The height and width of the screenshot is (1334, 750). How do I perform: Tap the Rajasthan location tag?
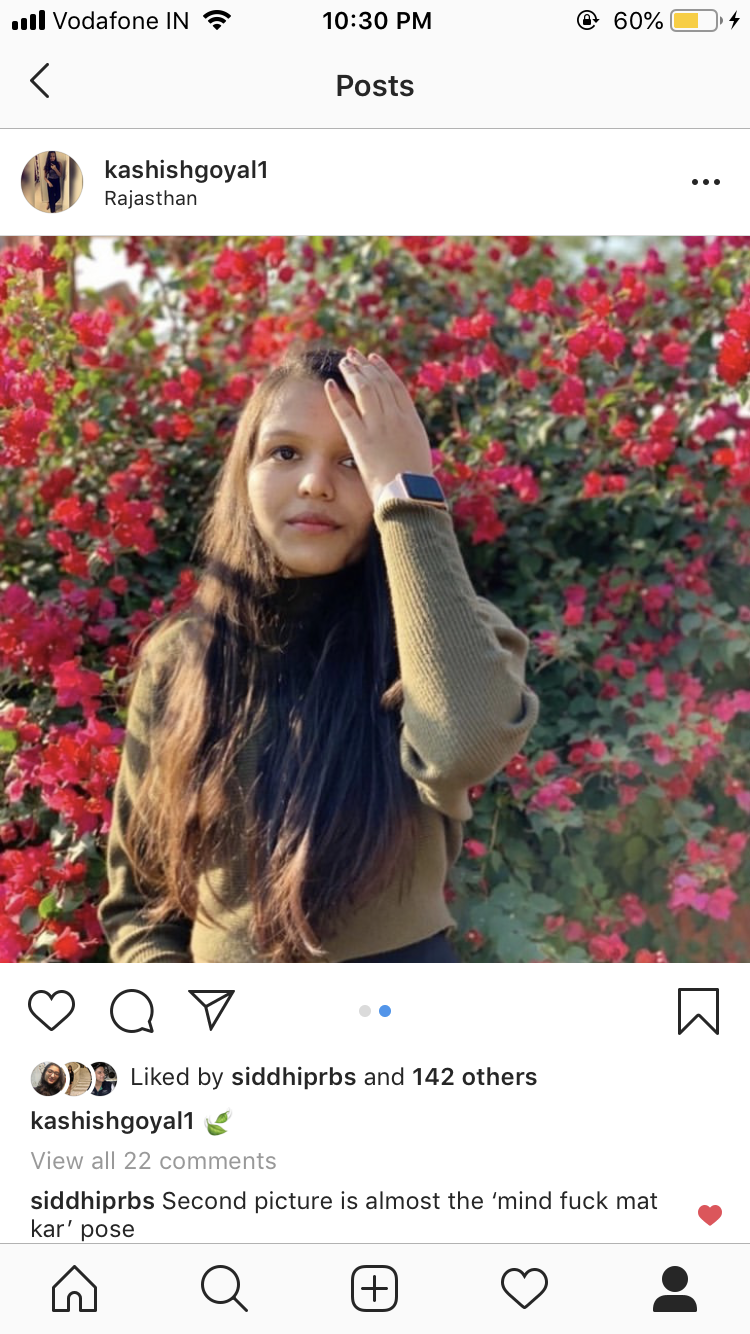(150, 198)
